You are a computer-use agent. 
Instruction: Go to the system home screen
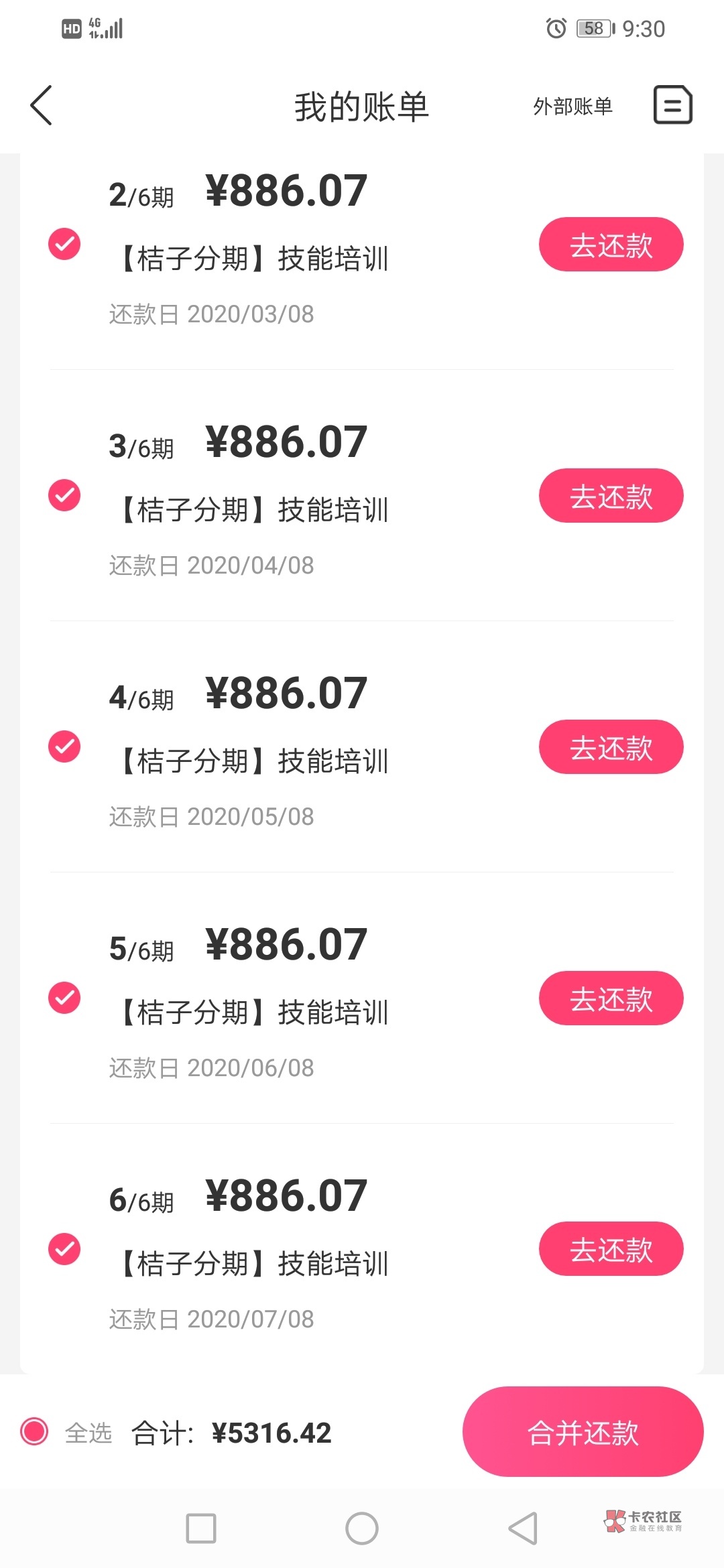(x=362, y=1528)
